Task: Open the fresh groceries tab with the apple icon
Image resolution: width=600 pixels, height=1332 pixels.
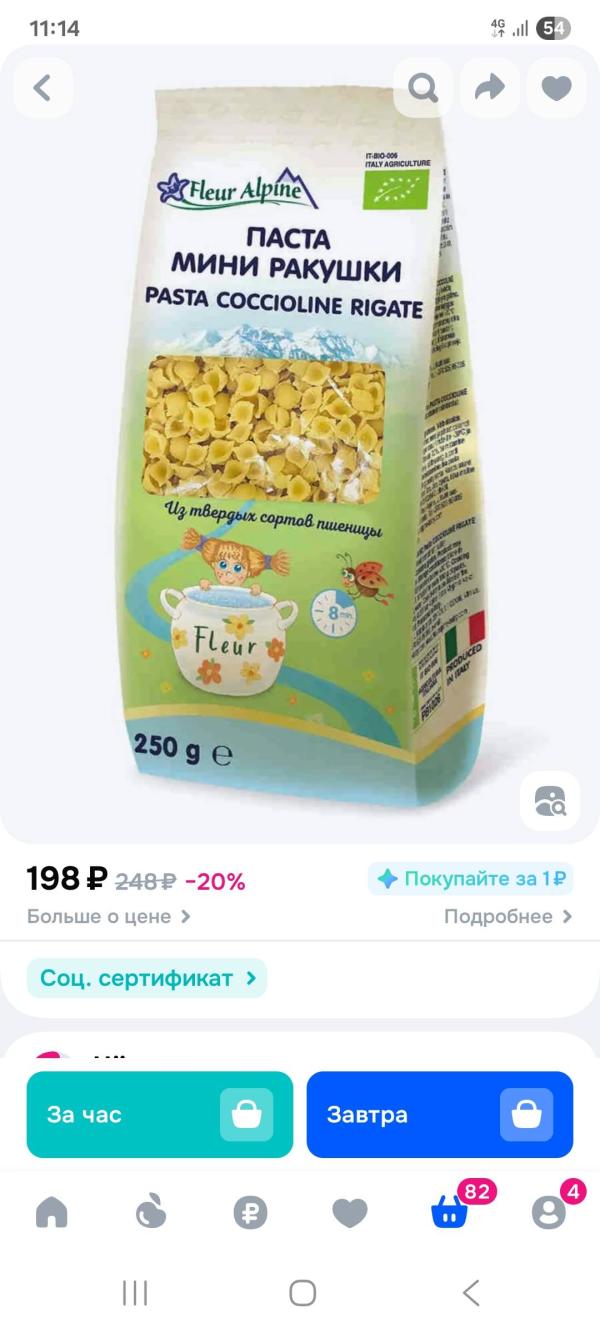Action: tap(151, 1213)
